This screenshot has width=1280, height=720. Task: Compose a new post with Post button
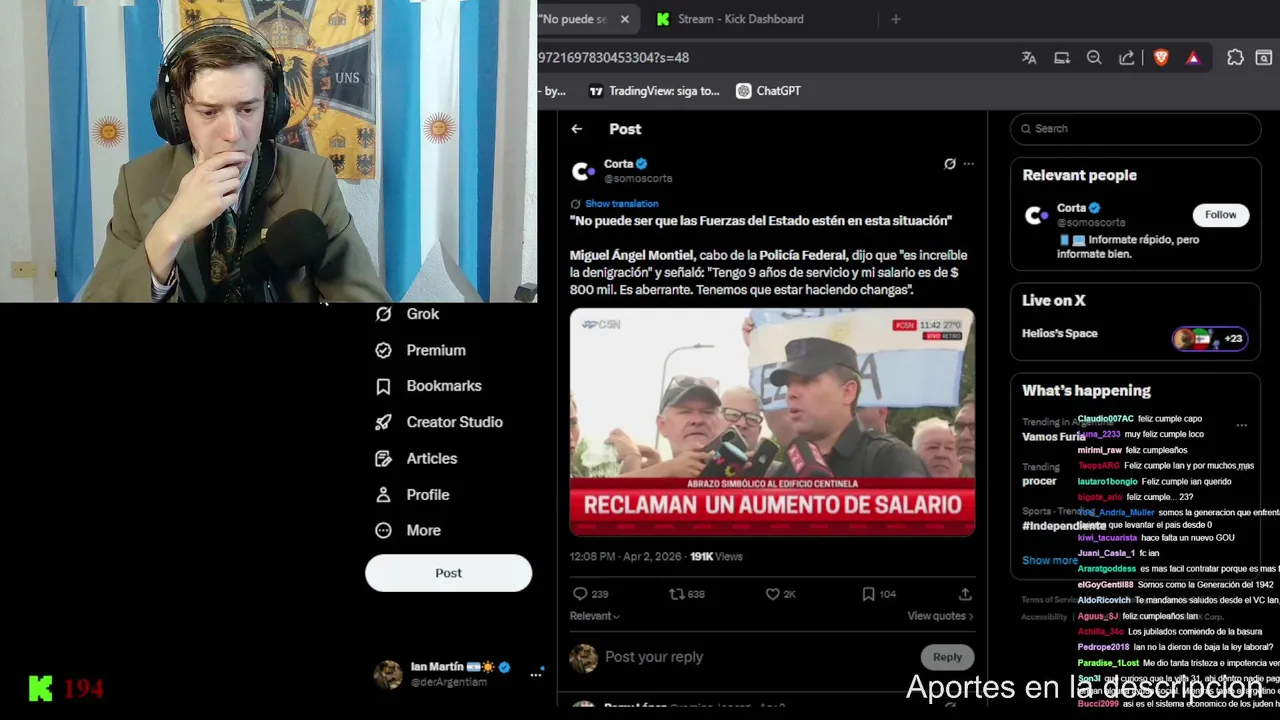[x=448, y=573]
